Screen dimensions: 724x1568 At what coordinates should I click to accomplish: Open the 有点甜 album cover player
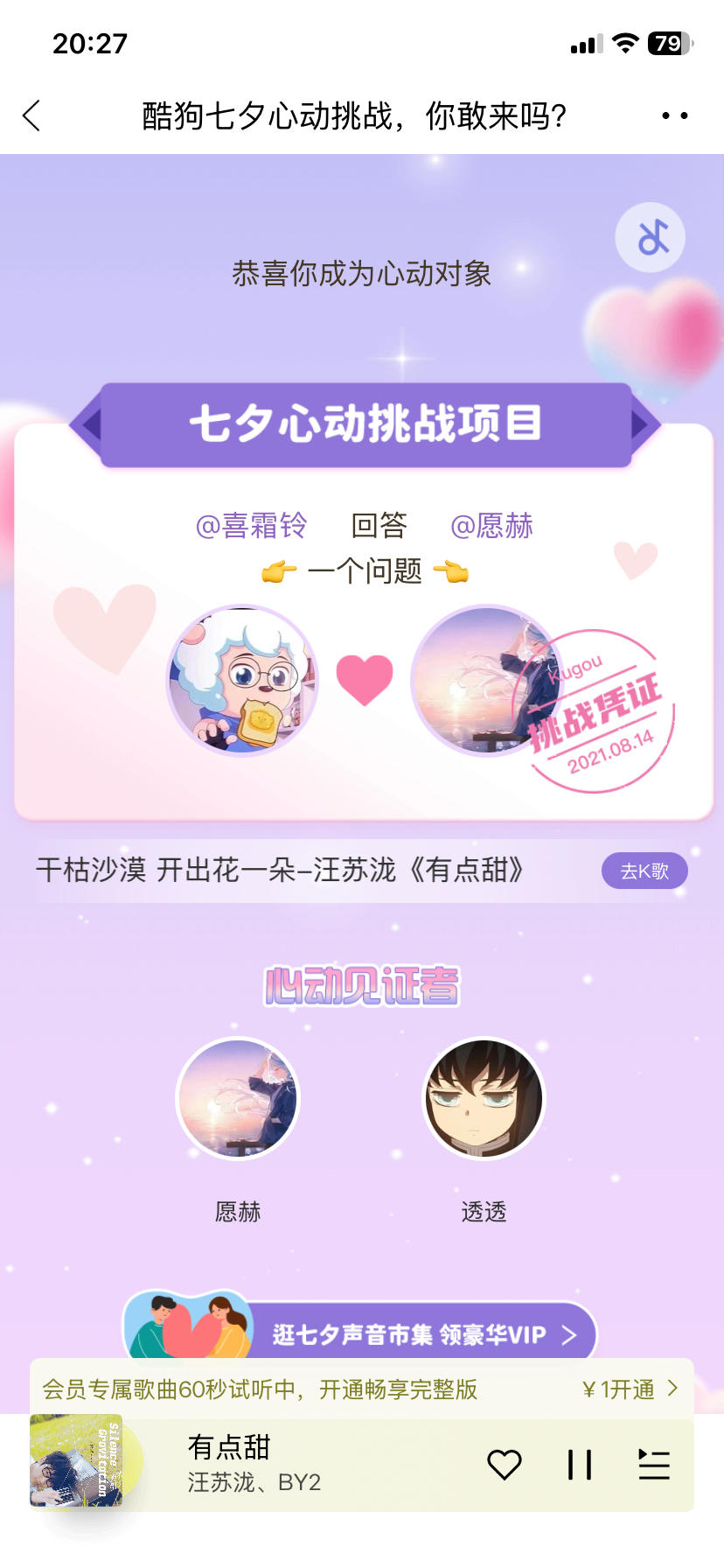click(x=76, y=1460)
